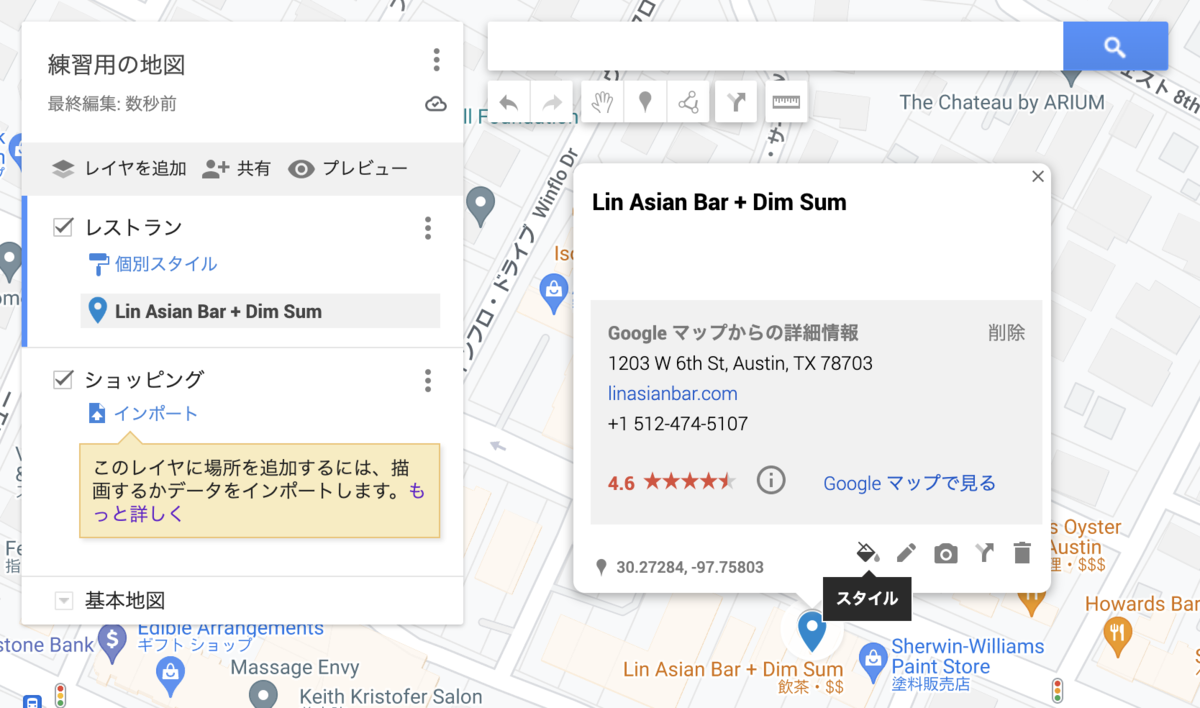Image resolution: width=1200 pixels, height=708 pixels.
Task: Edit the place with the pencil icon
Action: tap(906, 553)
